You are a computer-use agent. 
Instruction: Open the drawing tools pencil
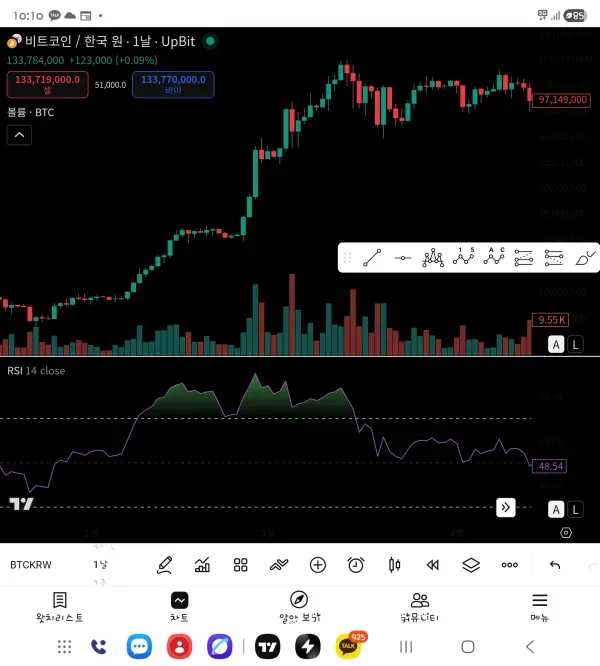(x=165, y=565)
